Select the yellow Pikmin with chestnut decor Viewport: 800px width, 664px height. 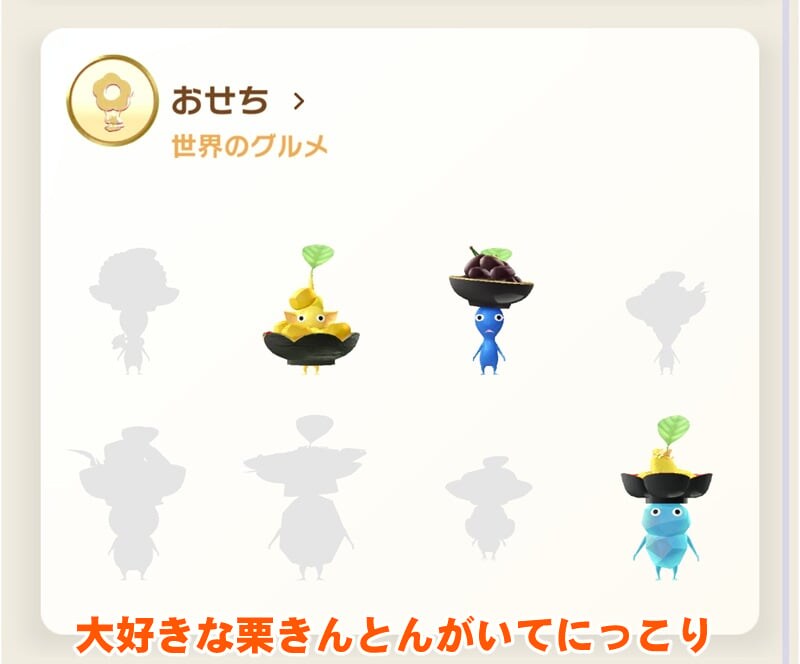pyautogui.click(x=311, y=313)
